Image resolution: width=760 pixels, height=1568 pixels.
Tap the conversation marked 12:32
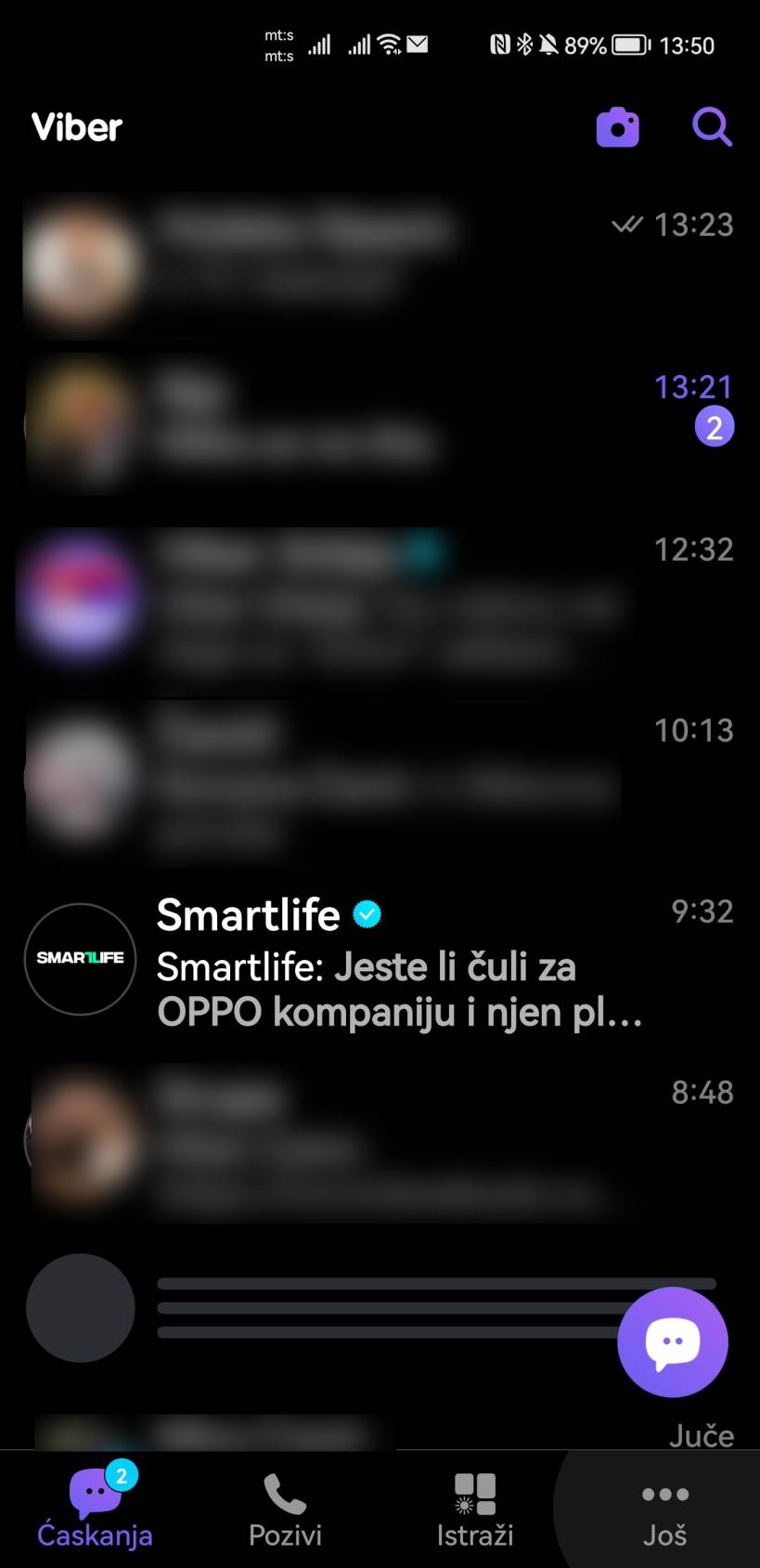point(371,603)
